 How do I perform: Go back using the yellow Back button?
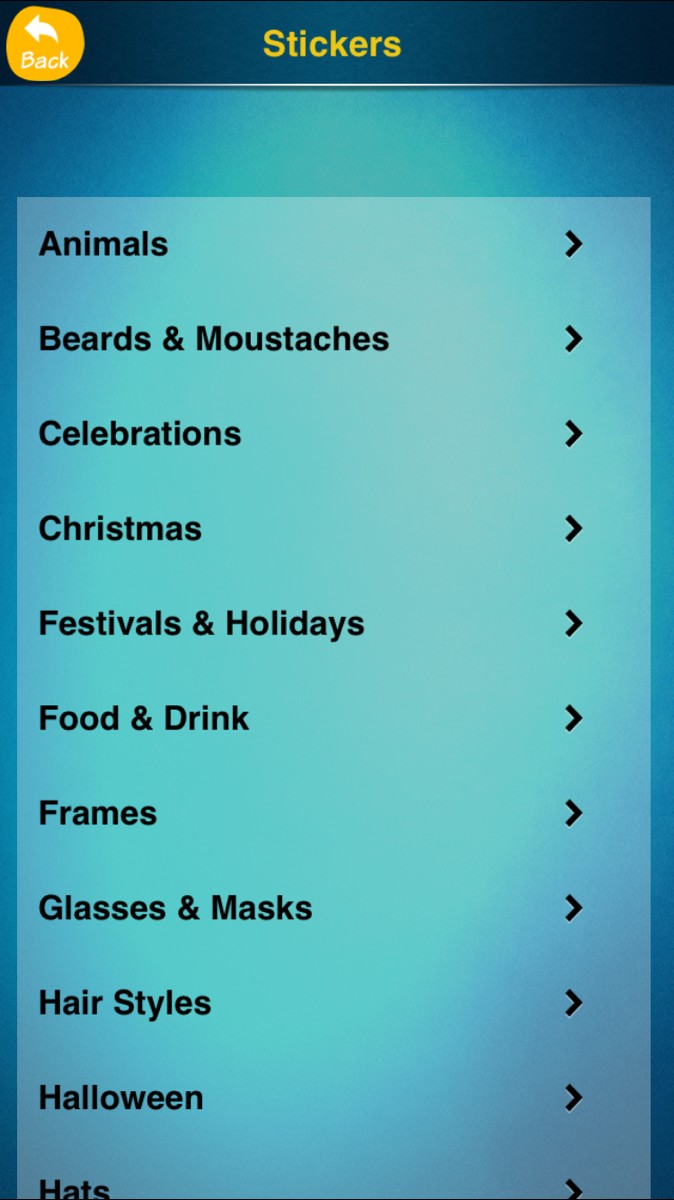[x=45, y=44]
